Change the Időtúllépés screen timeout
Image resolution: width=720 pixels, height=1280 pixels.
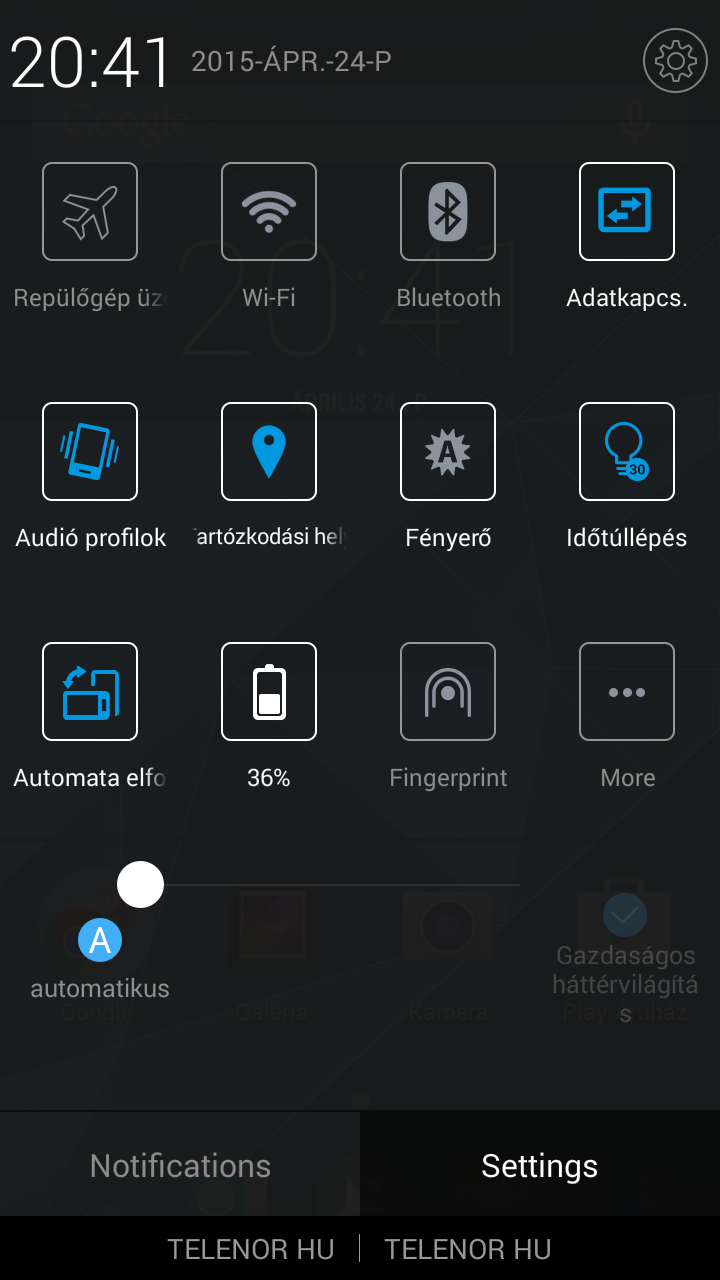point(627,451)
